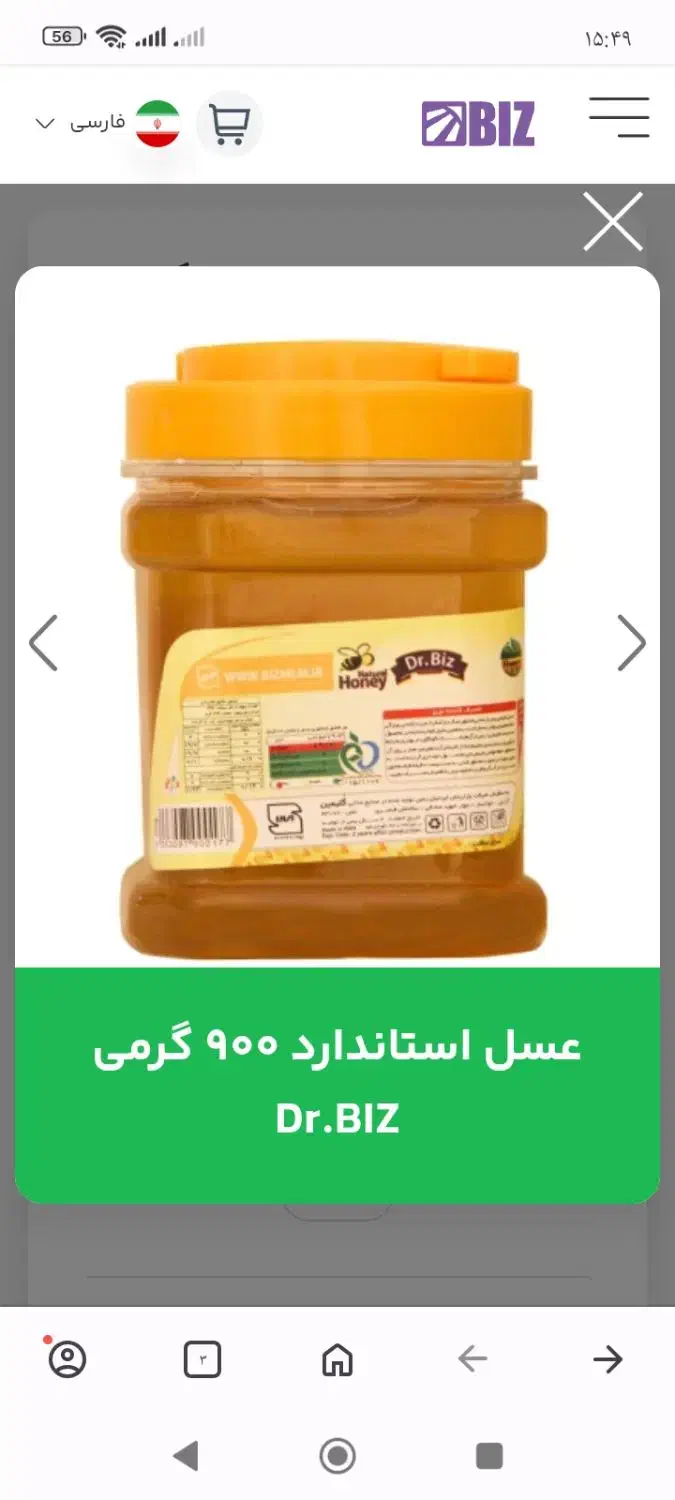Go to the browser home page
675x1500 pixels.
[337, 1359]
